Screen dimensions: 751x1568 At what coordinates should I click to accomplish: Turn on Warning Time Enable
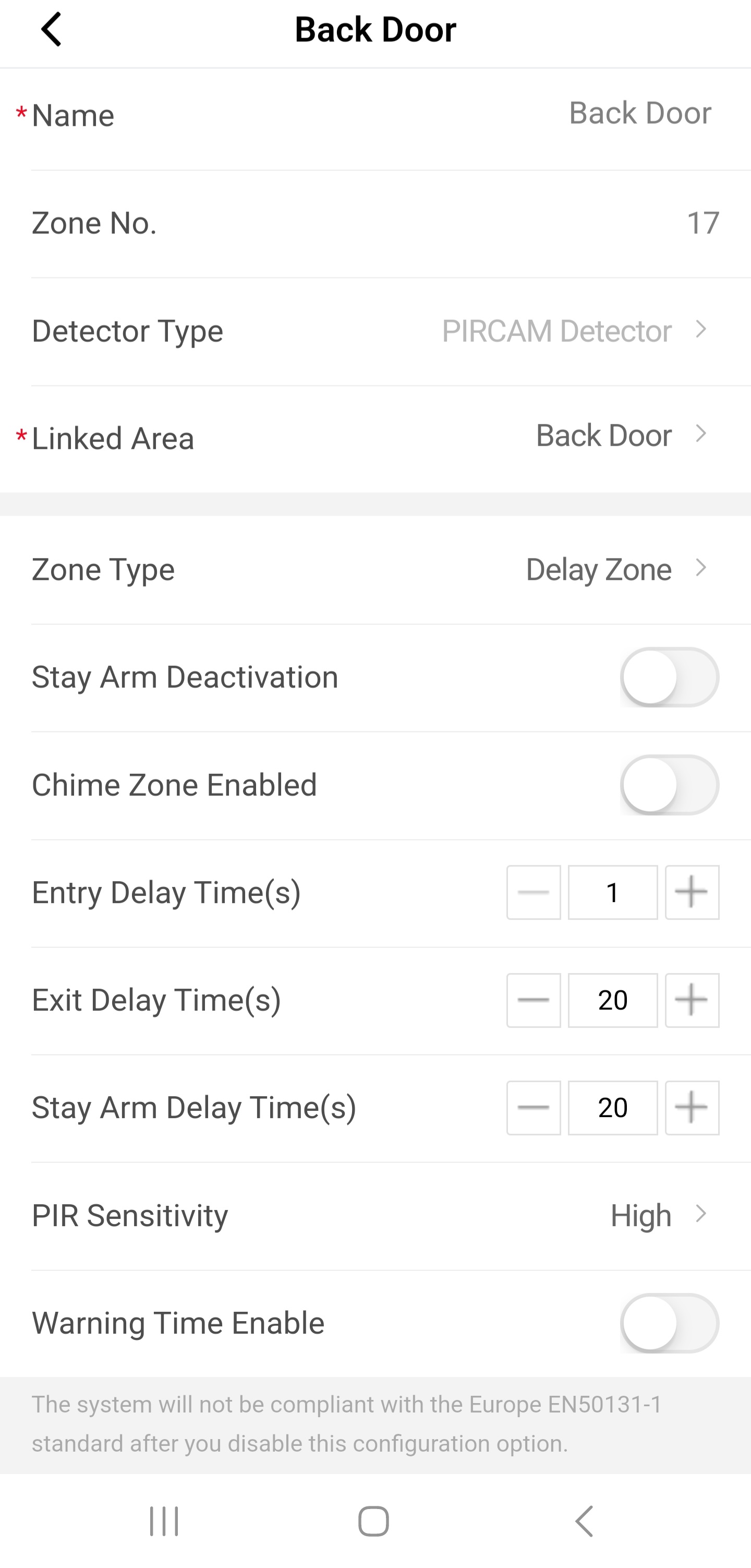coord(669,1323)
